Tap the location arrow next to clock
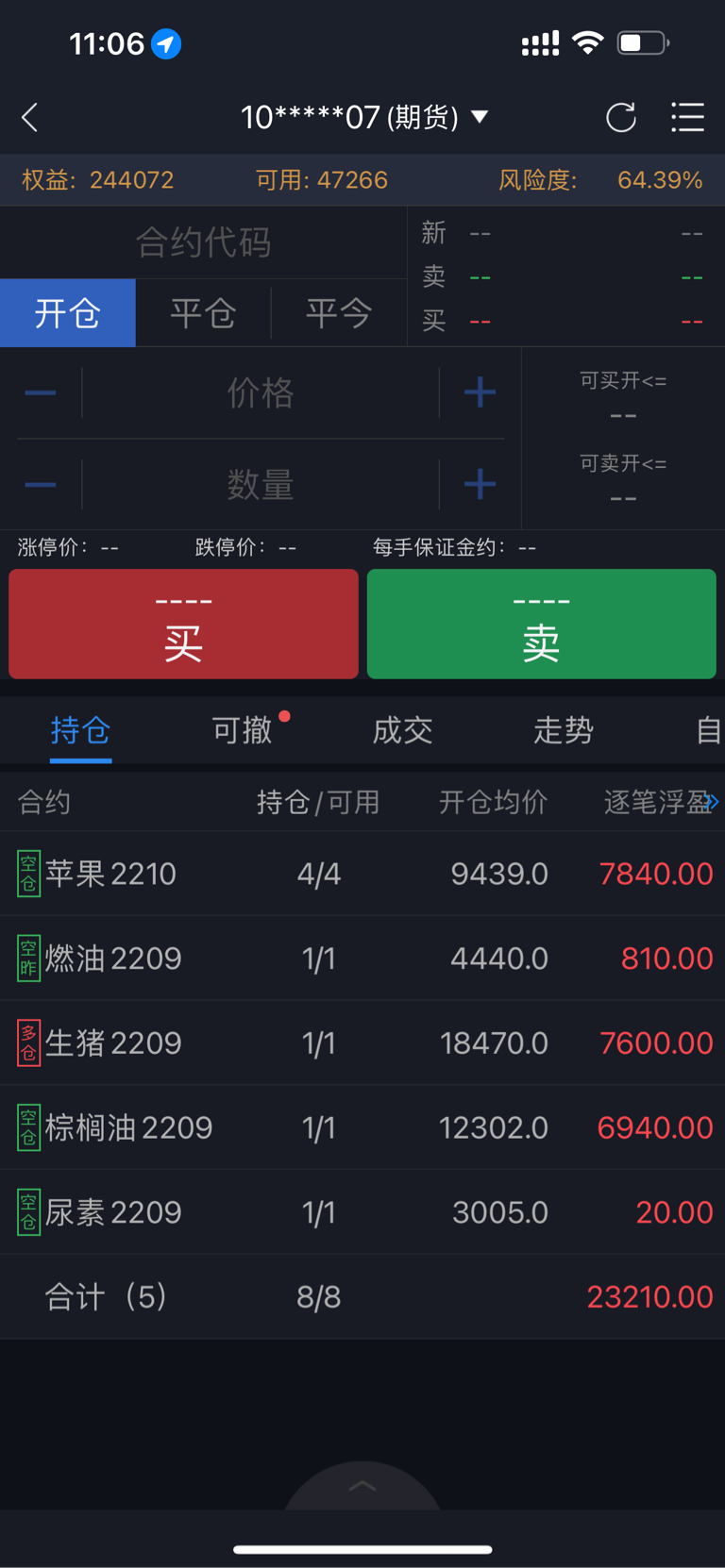Screen dimensions: 725x1568 [165, 42]
